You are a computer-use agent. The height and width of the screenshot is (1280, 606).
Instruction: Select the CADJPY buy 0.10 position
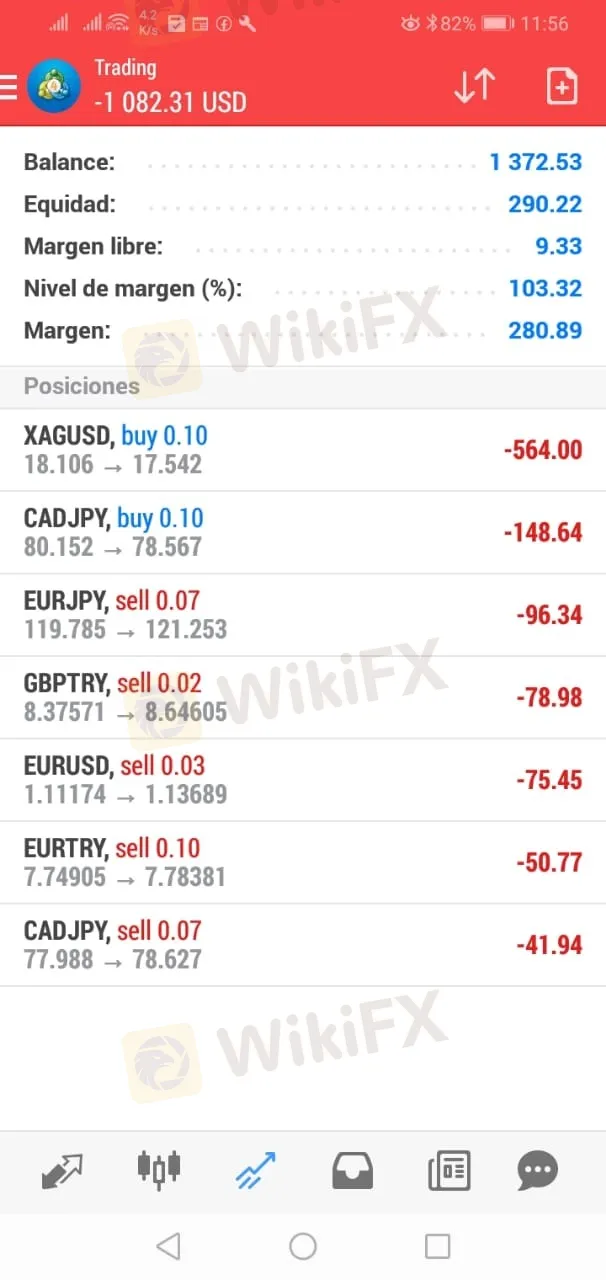302,532
